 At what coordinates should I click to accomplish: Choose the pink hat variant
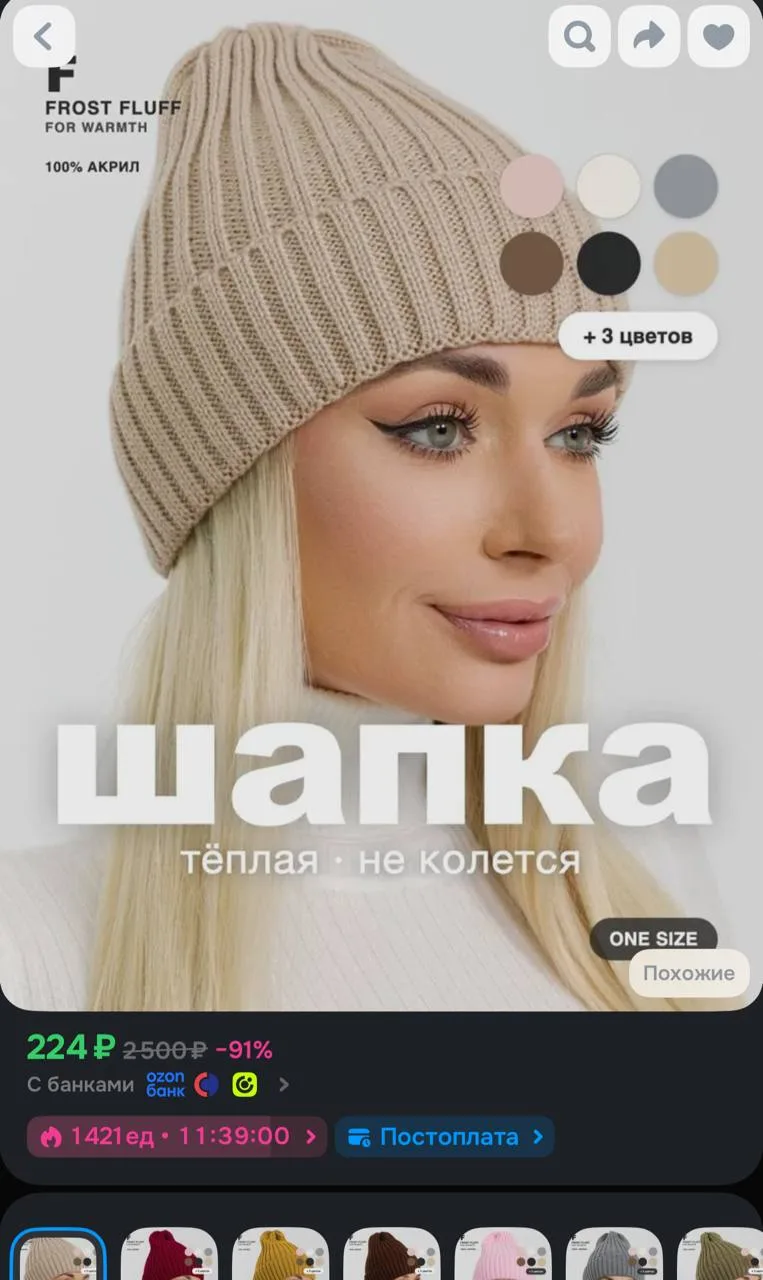(x=503, y=1254)
